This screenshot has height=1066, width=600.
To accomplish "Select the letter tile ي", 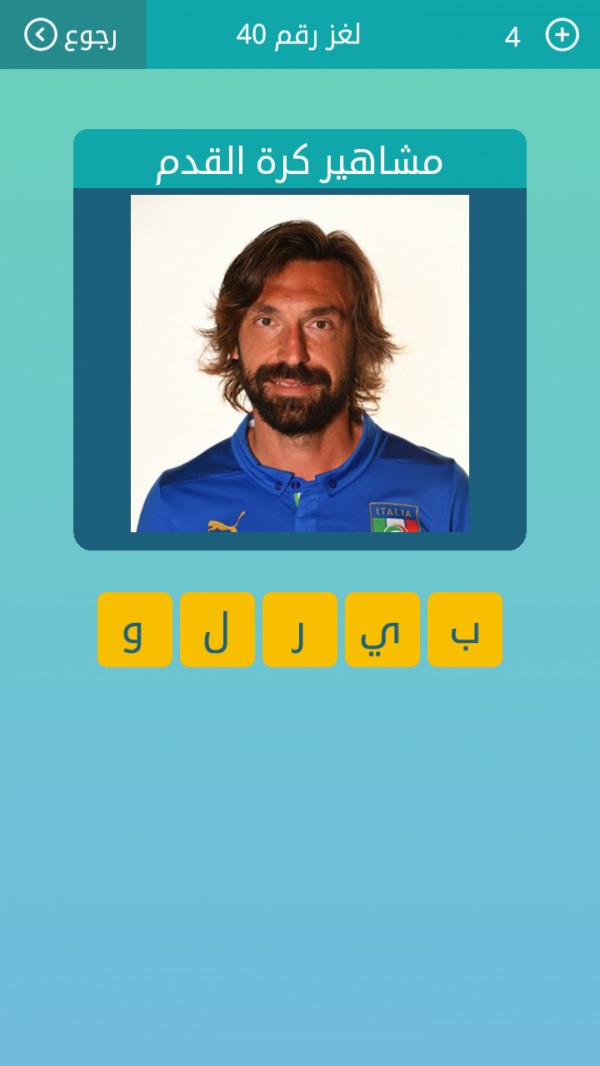I will (x=383, y=630).
